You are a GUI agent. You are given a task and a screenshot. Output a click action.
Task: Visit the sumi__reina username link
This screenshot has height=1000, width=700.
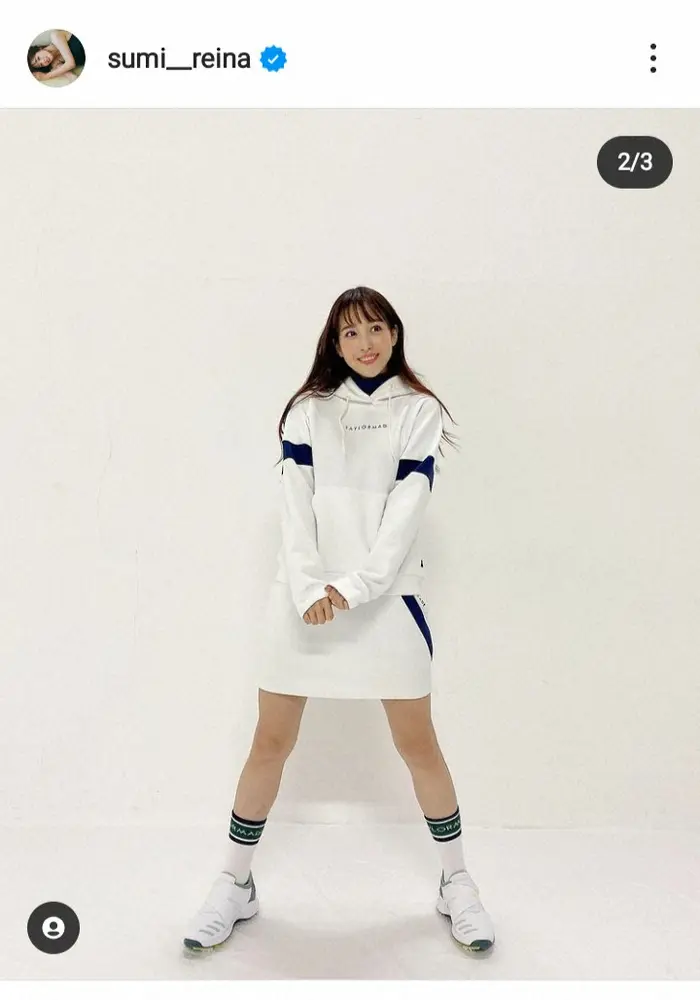(x=179, y=59)
